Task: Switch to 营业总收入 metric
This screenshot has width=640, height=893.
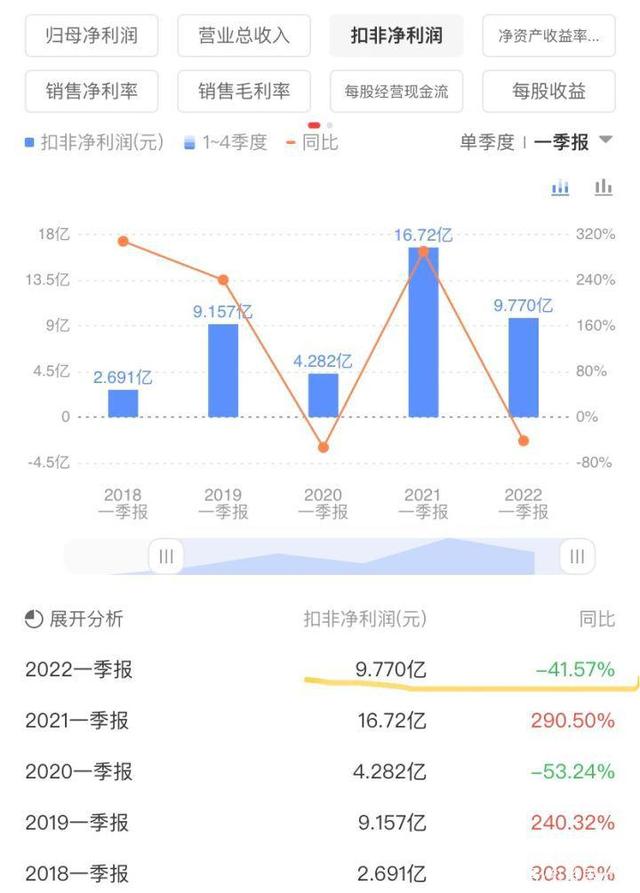Action: 244,37
